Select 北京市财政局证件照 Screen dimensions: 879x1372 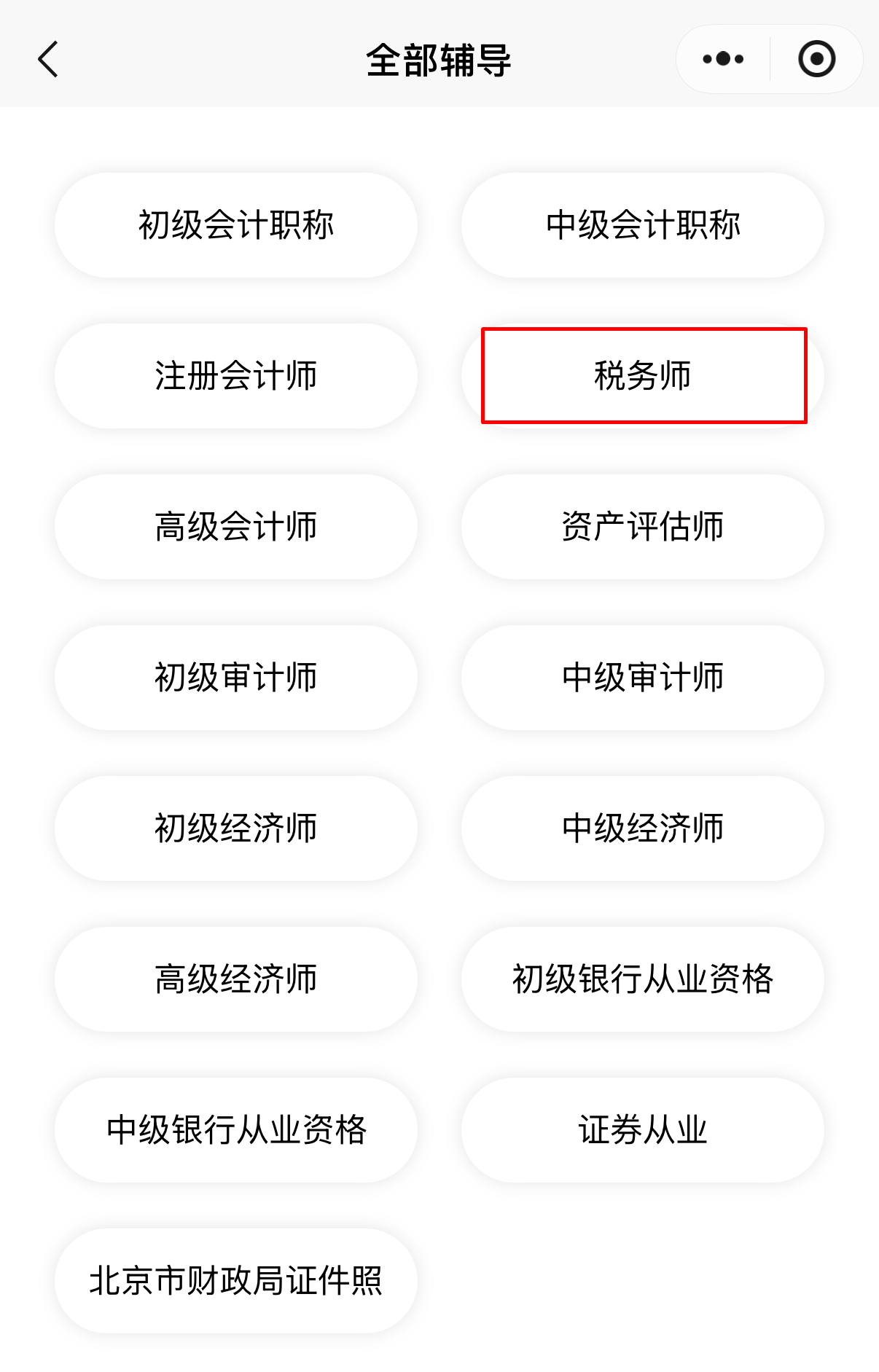pyautogui.click(x=236, y=1281)
